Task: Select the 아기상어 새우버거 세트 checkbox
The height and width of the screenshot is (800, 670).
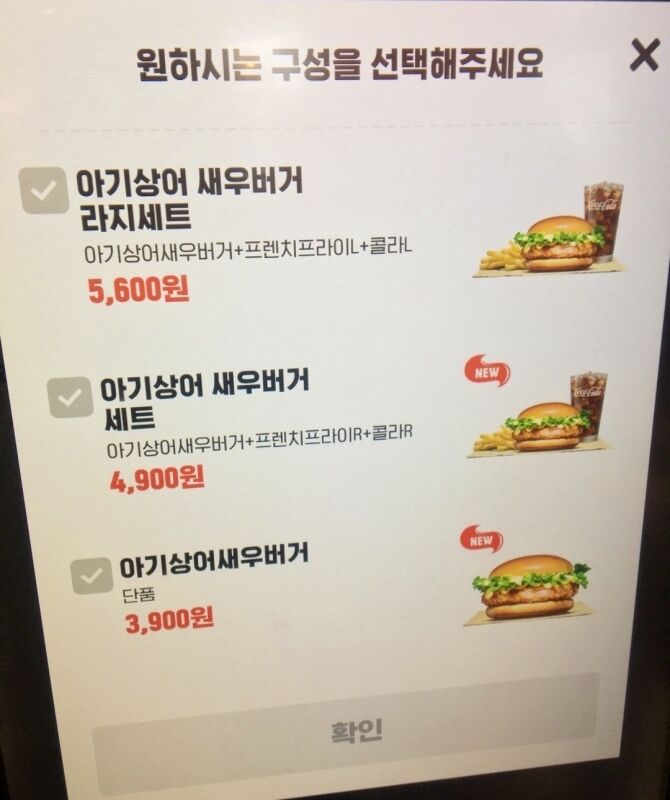Action: point(71,397)
